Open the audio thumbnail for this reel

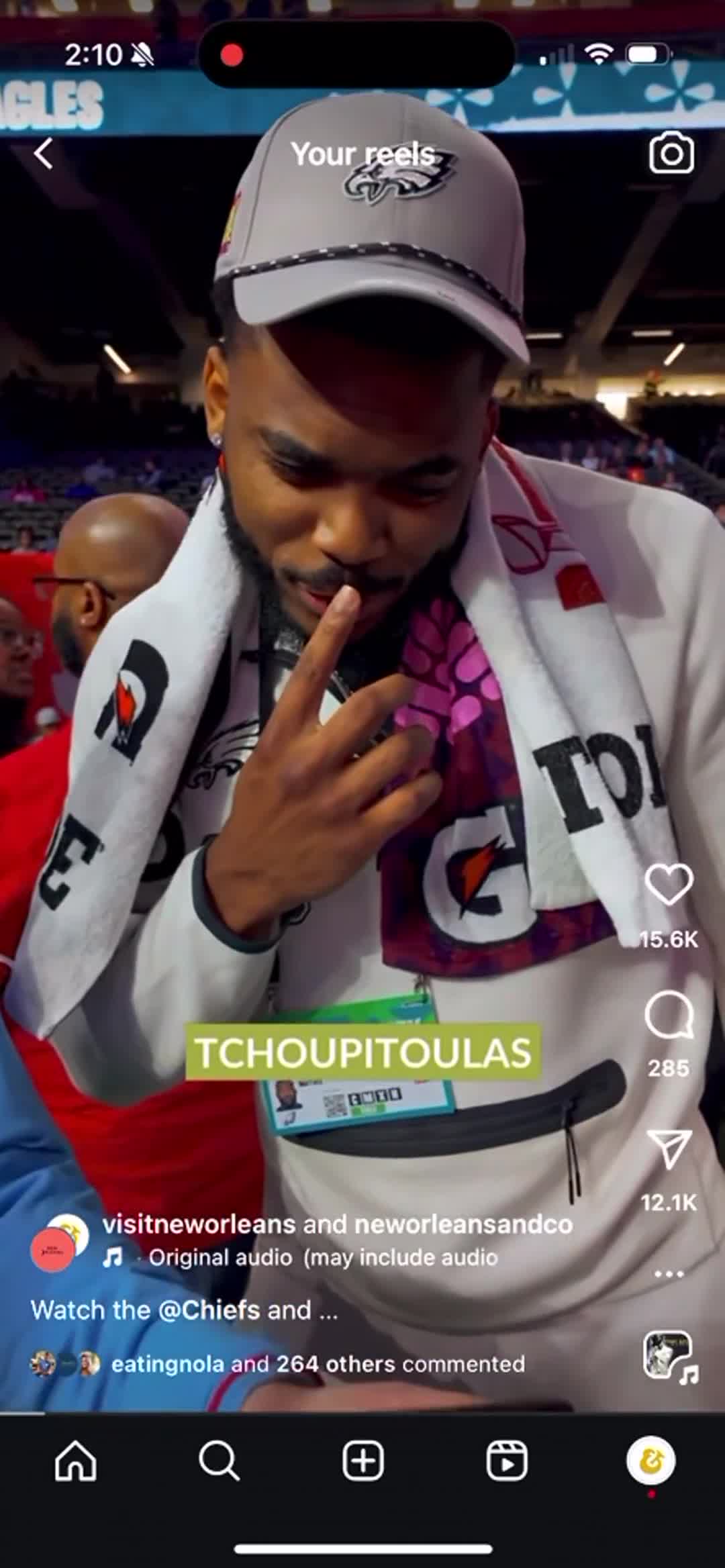coord(669,1355)
